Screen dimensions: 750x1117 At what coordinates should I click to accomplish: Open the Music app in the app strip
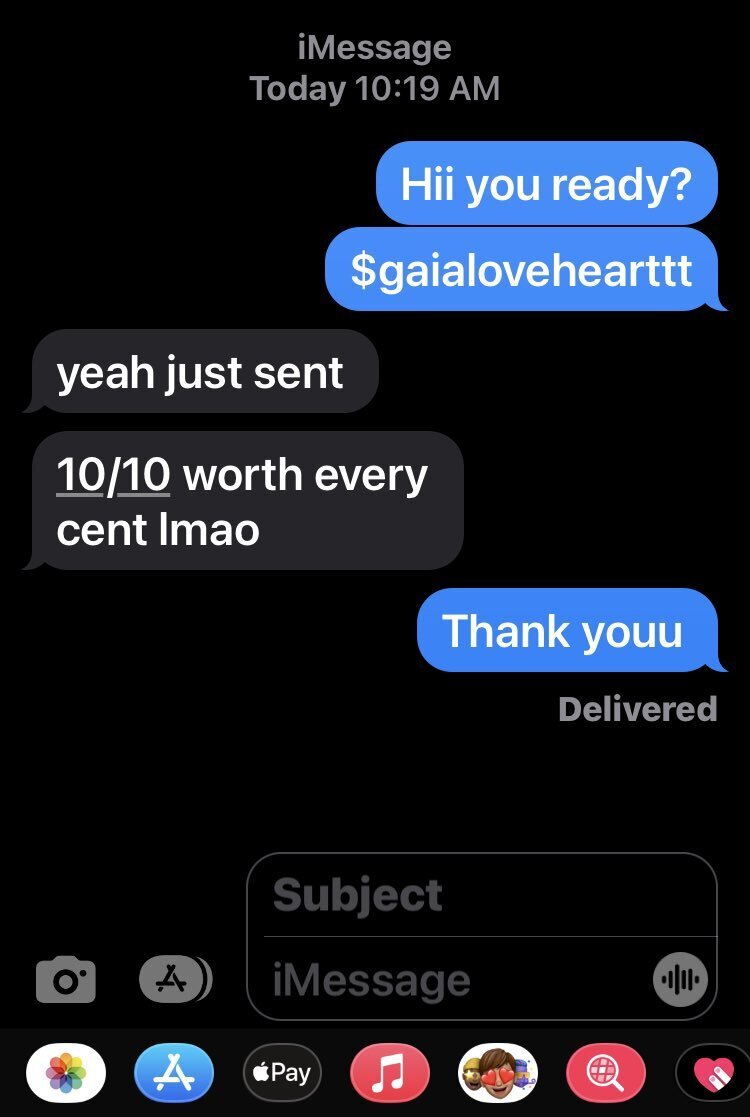click(390, 1074)
